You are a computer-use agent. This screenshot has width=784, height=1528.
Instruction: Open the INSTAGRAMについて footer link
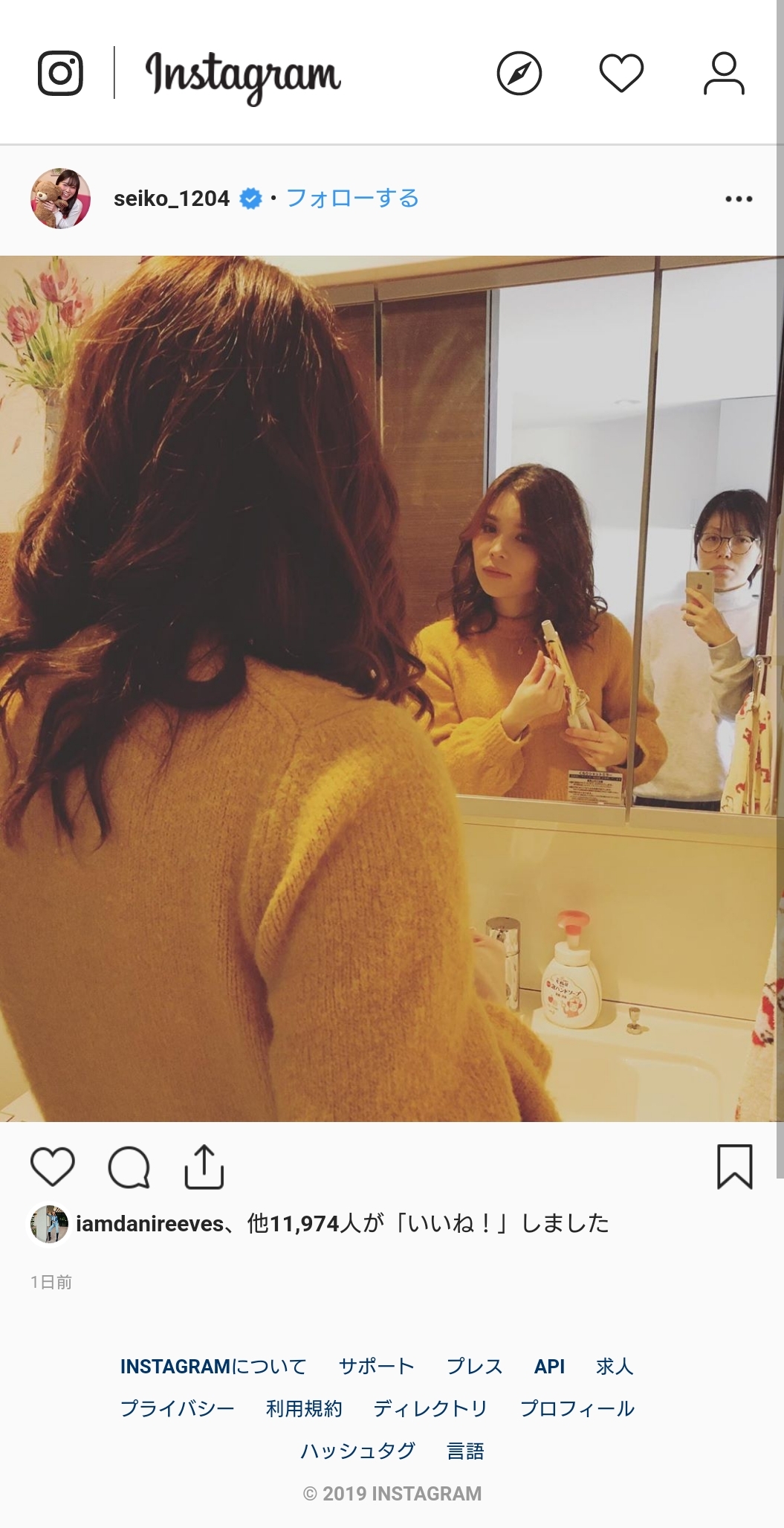tap(213, 1366)
